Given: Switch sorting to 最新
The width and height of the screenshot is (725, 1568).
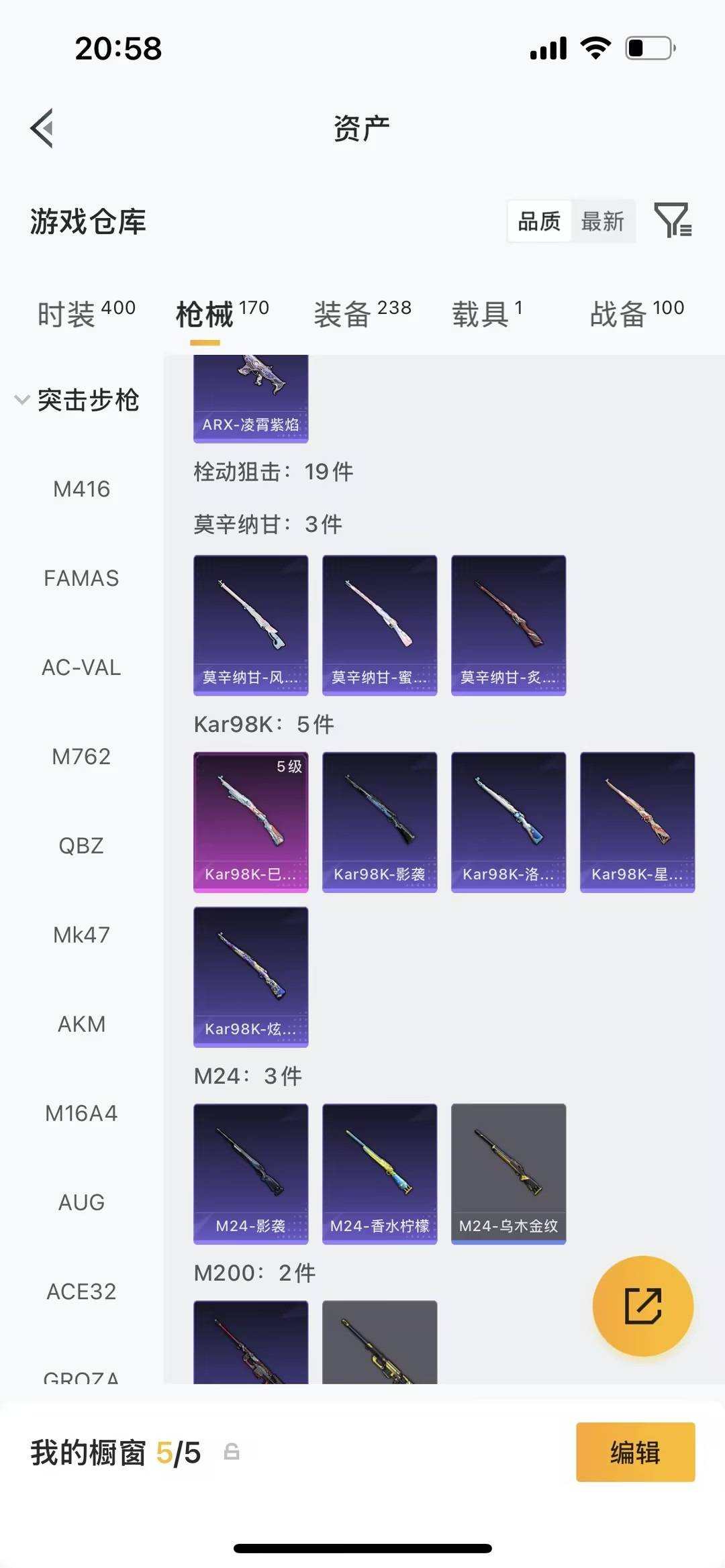Looking at the screenshot, I should [603, 221].
